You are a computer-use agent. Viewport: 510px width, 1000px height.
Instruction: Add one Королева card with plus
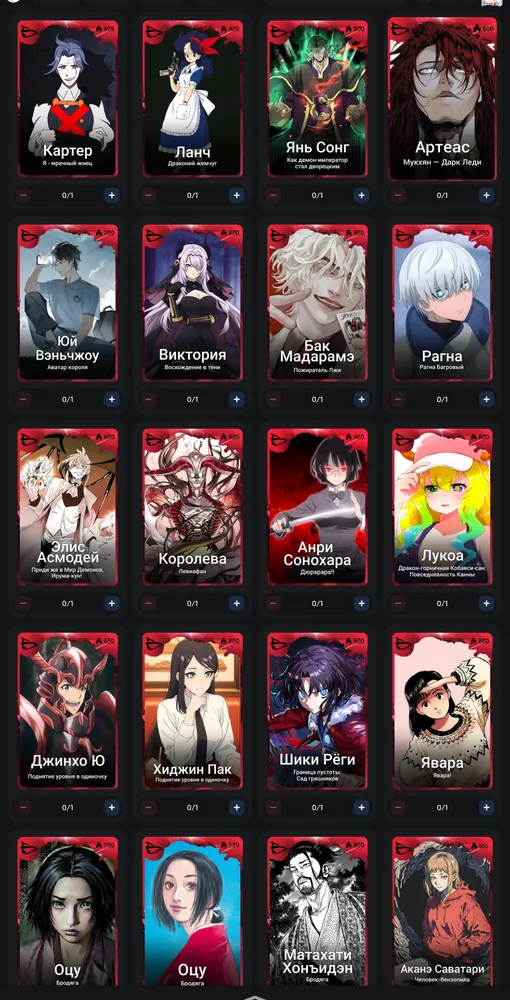pyautogui.click(x=237, y=603)
